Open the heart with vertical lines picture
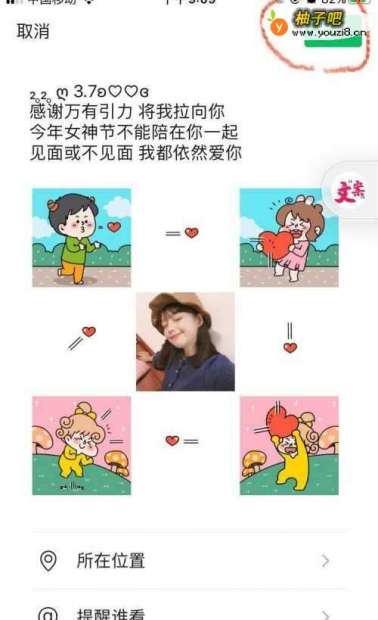 pos(289,342)
